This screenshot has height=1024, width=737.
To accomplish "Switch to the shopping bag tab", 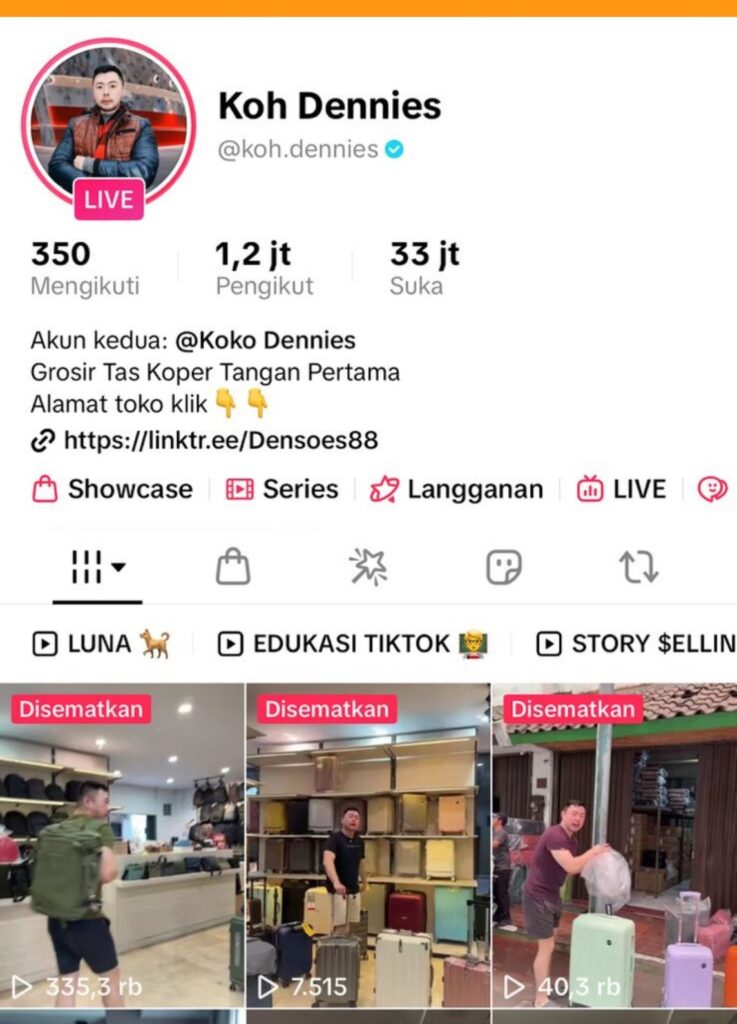I will point(233,567).
